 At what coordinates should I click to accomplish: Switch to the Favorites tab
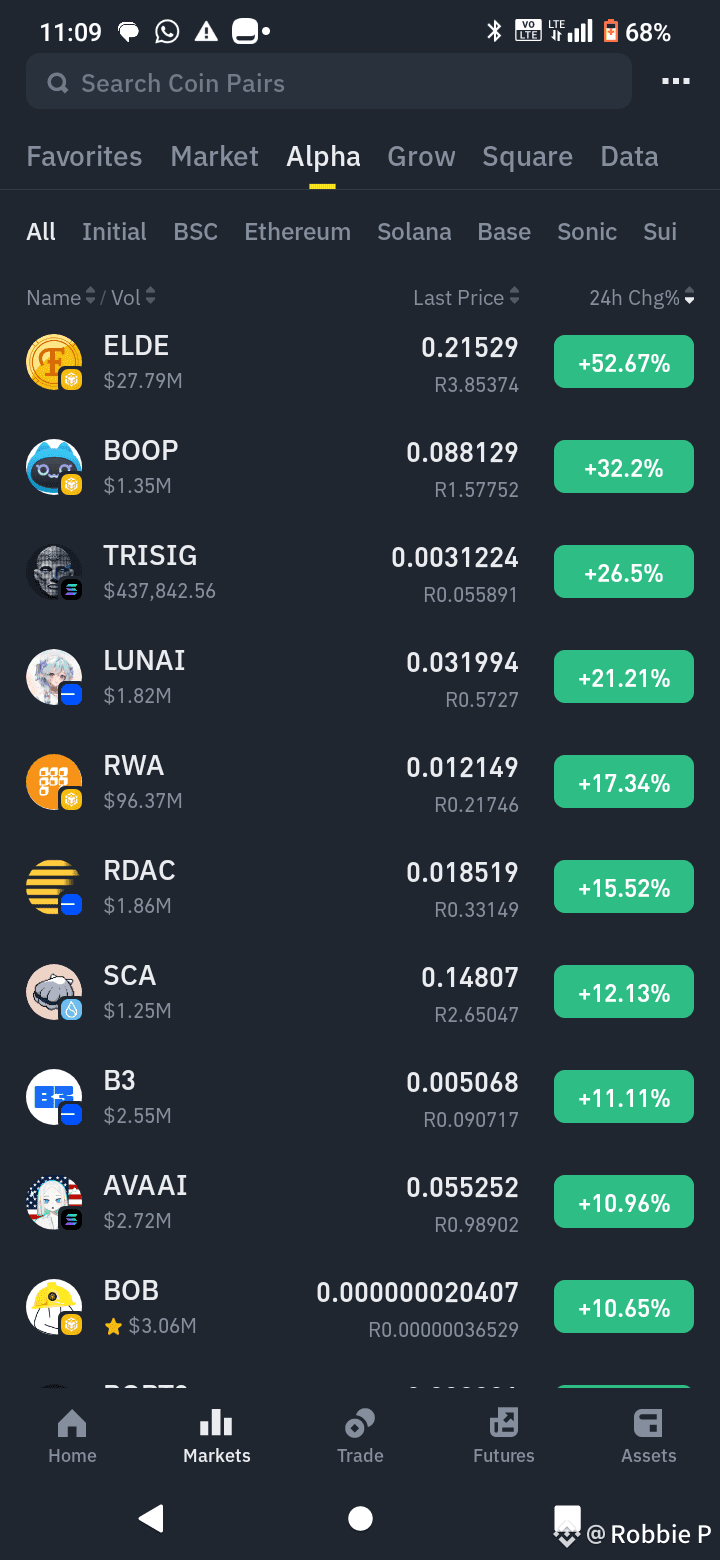84,156
